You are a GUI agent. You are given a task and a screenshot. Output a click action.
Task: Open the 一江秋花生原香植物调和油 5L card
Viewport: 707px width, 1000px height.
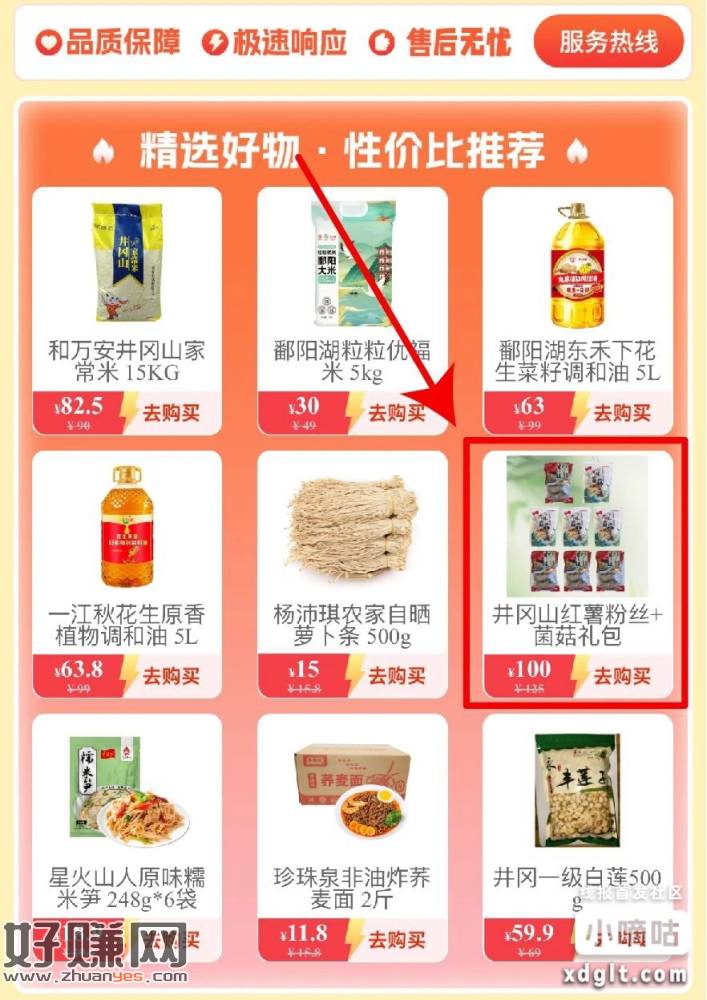click(126, 550)
